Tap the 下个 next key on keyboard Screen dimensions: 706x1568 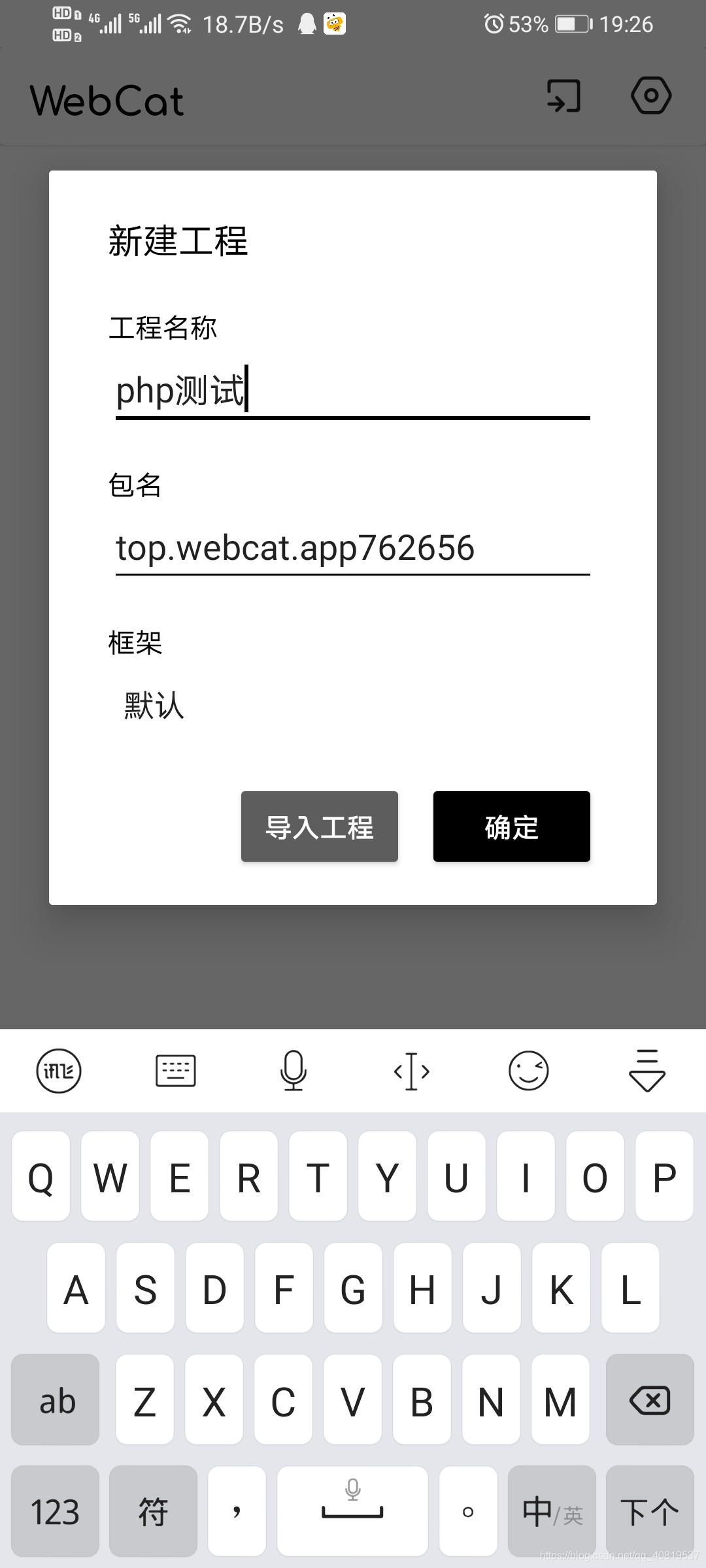pos(649,1512)
